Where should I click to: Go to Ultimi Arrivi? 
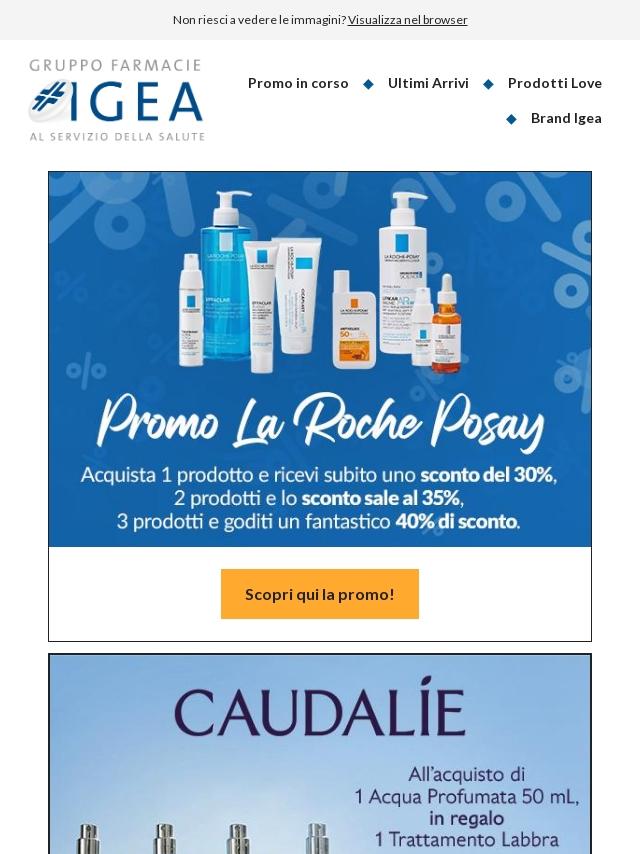pyautogui.click(x=428, y=83)
